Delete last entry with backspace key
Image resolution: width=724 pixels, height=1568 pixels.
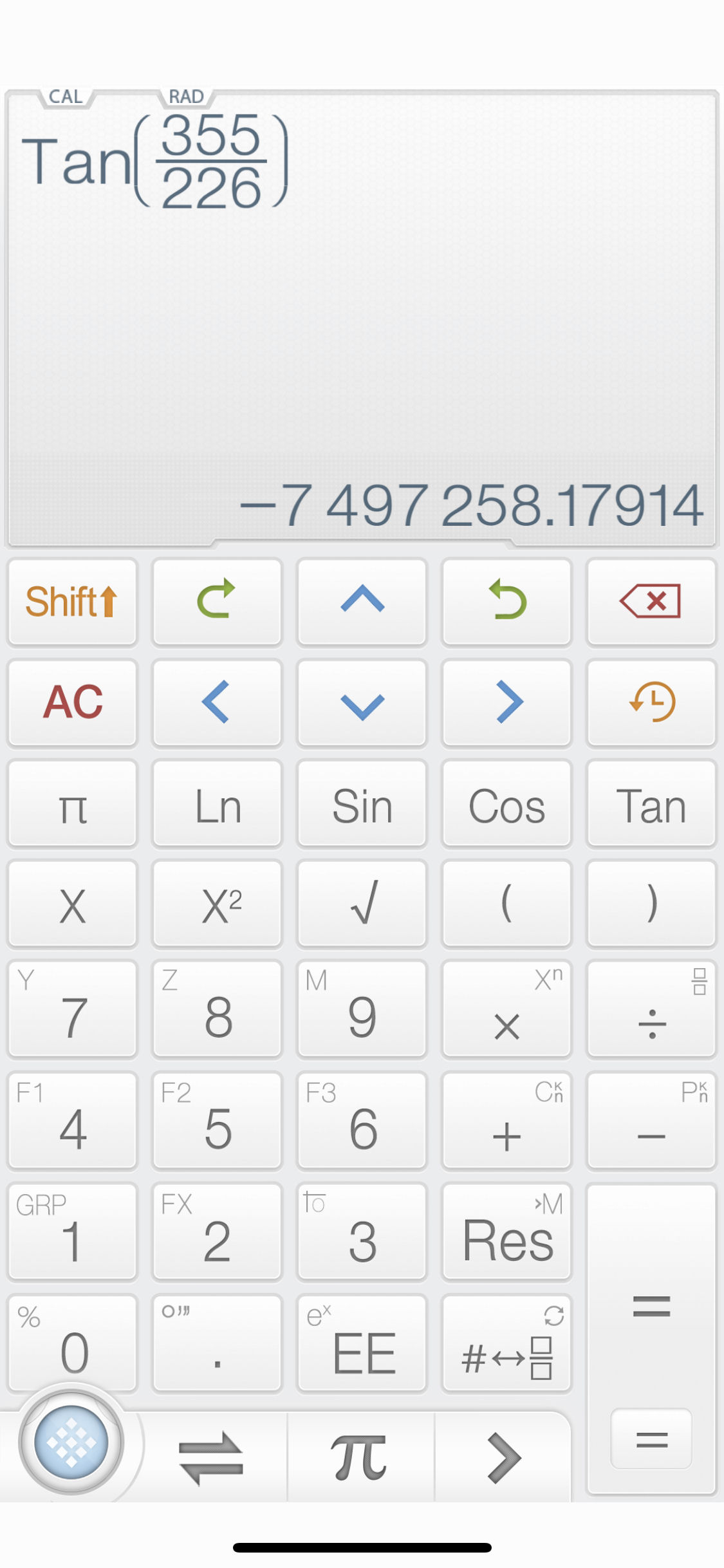651,601
